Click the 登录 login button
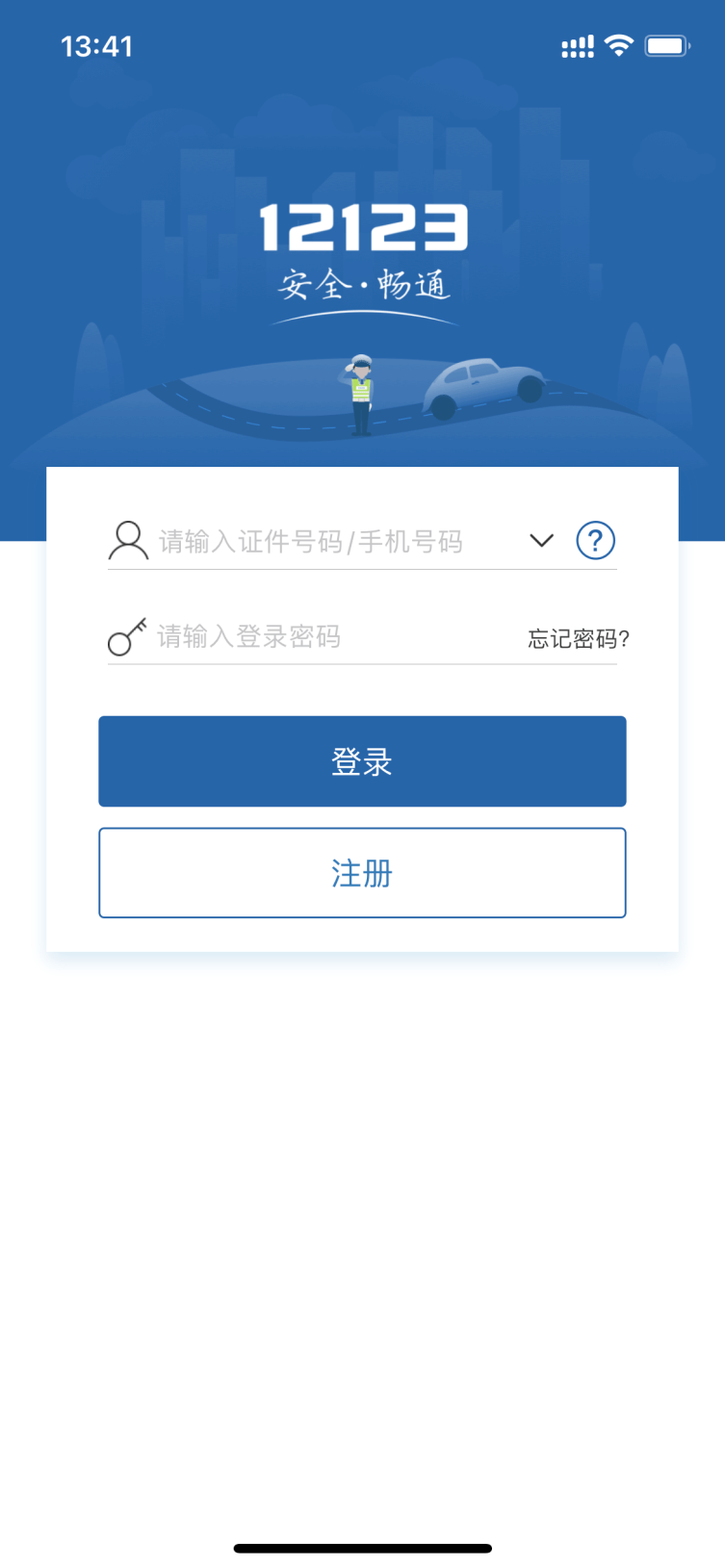Image resolution: width=725 pixels, height=1568 pixels. pyautogui.click(x=362, y=760)
